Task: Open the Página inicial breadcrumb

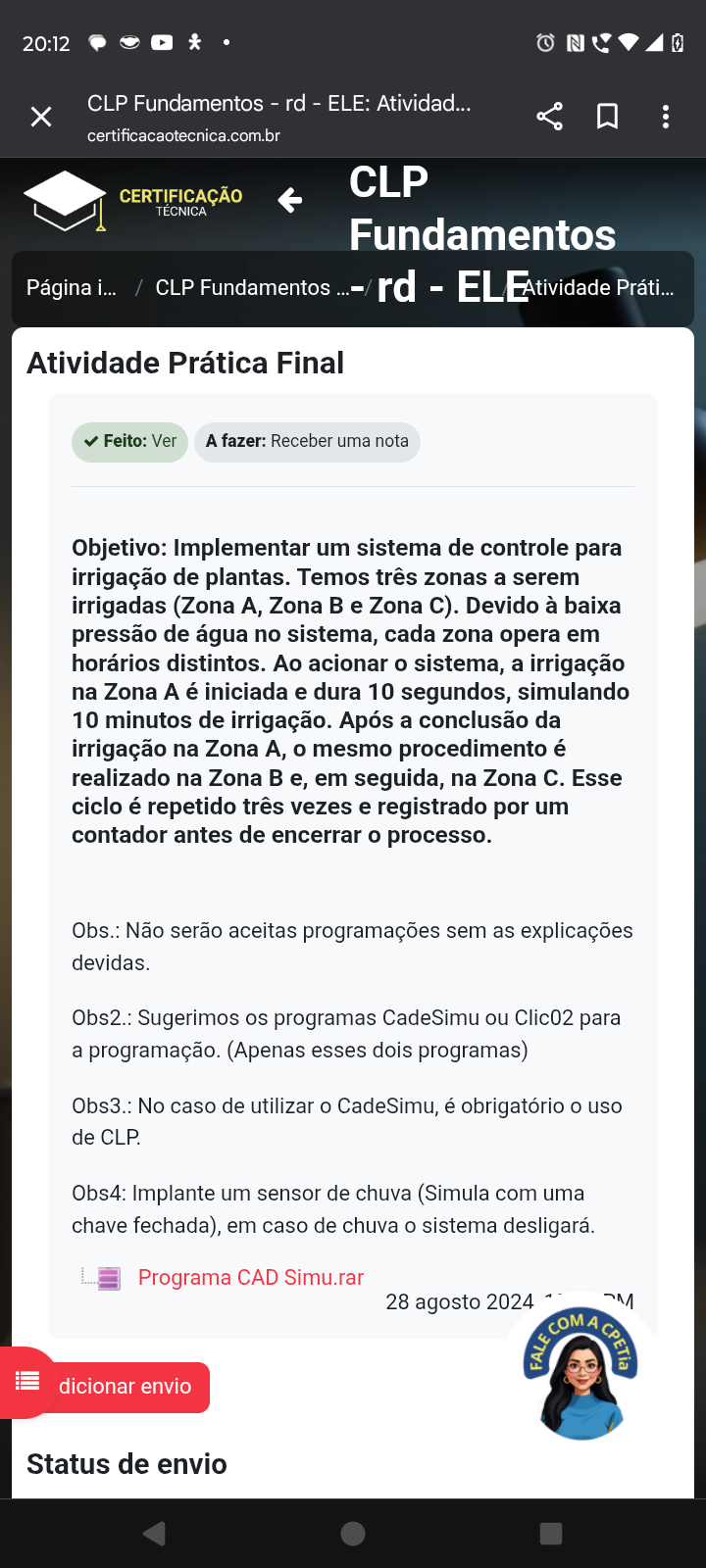Action: click(x=71, y=288)
